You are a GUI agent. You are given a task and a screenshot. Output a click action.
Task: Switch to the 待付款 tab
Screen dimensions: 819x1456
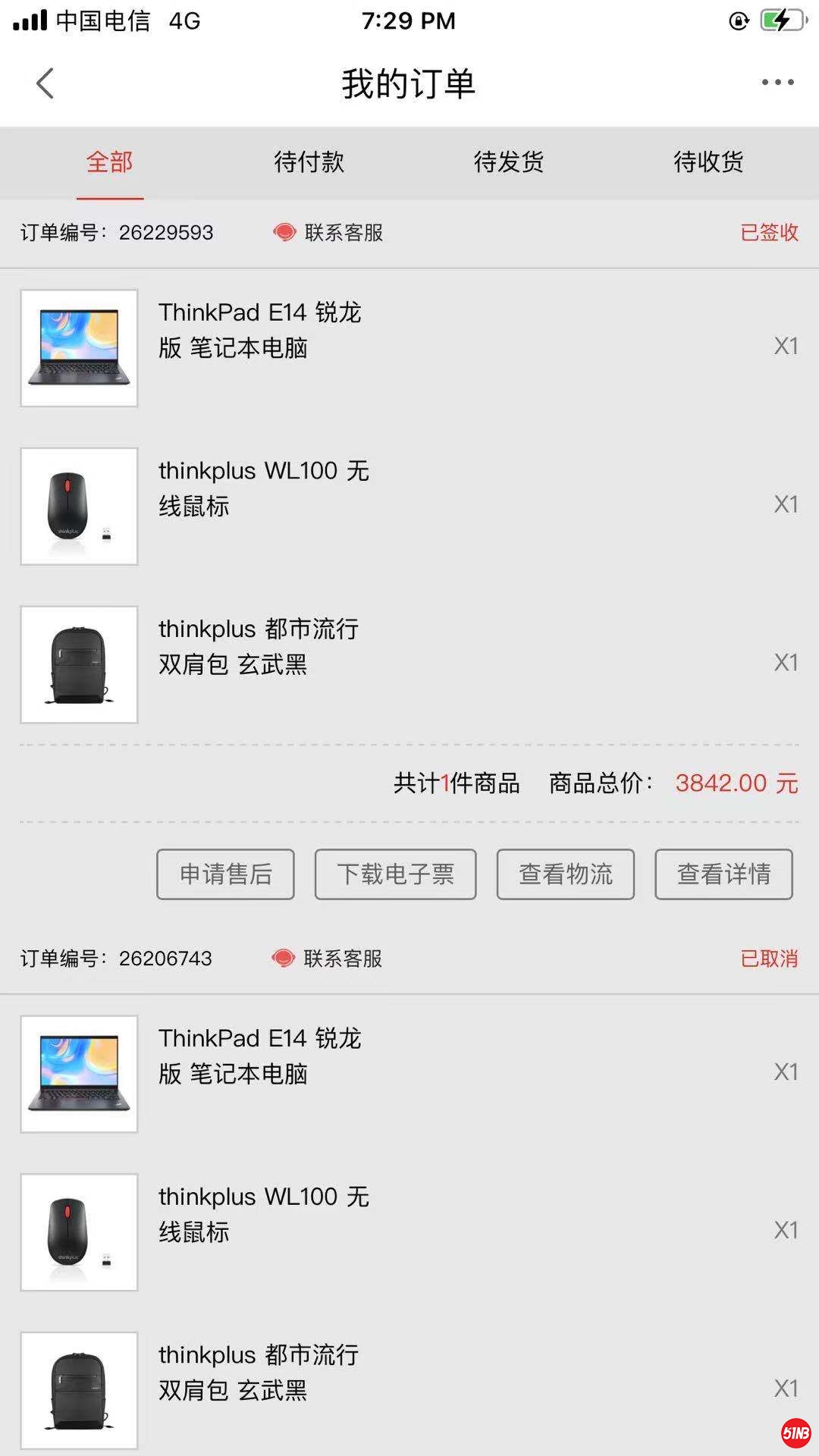pos(309,162)
